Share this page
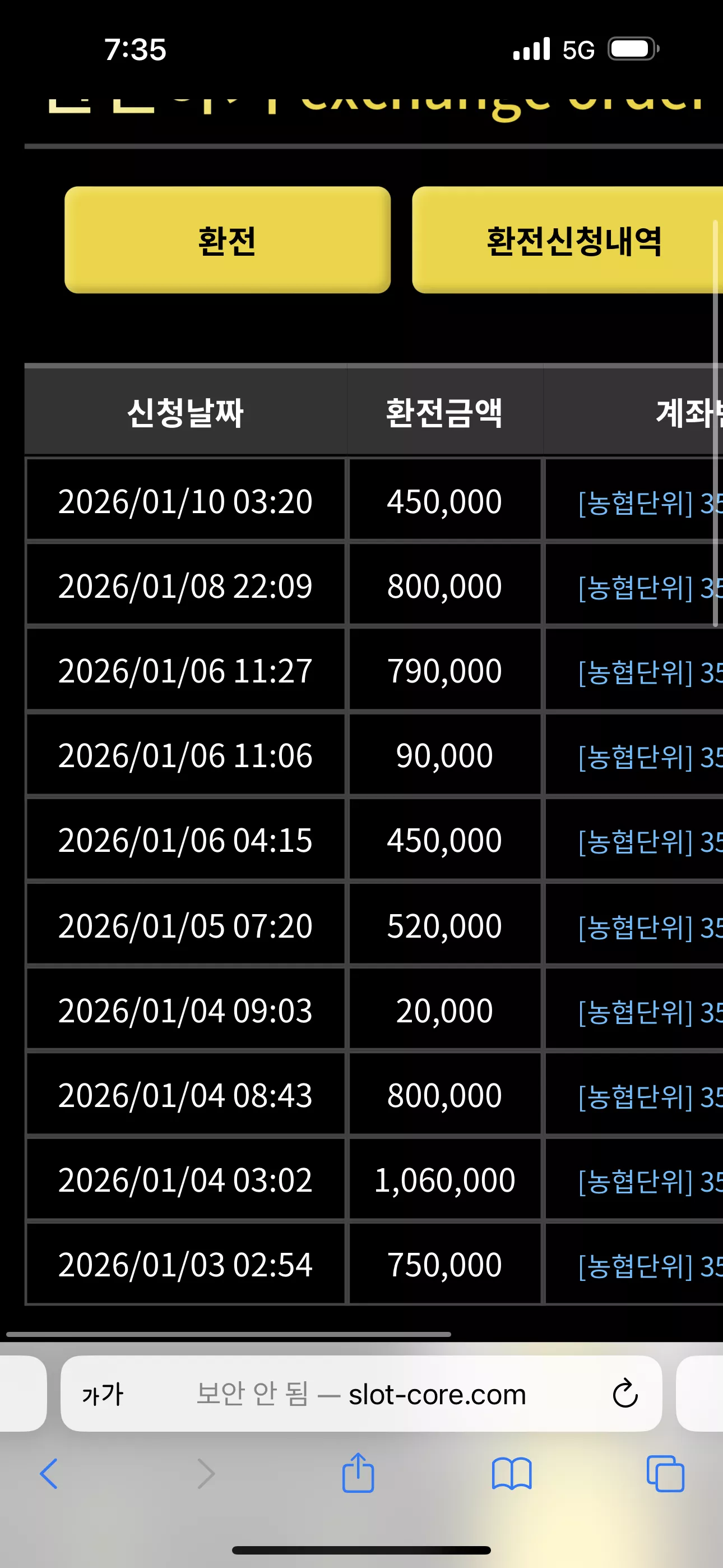Image resolution: width=723 pixels, height=1568 pixels. pyautogui.click(x=358, y=1473)
